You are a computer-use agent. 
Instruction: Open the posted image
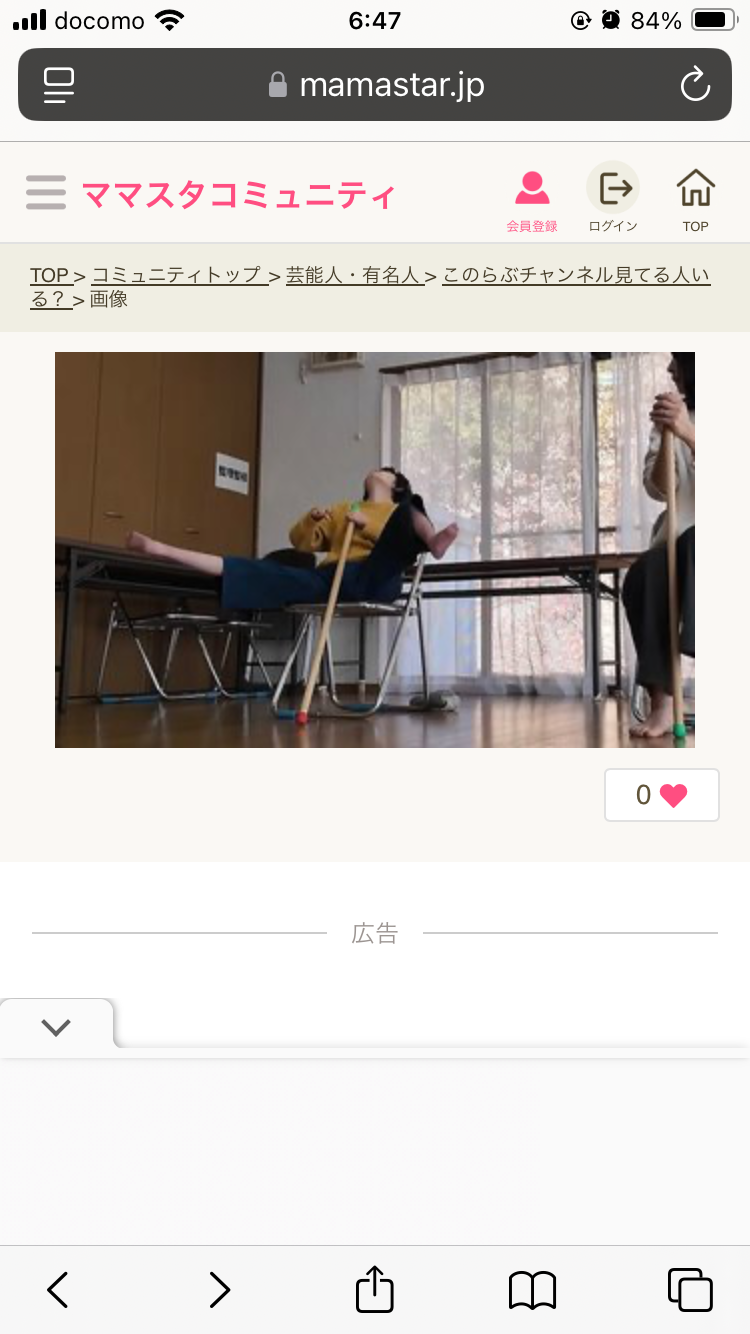[375, 550]
